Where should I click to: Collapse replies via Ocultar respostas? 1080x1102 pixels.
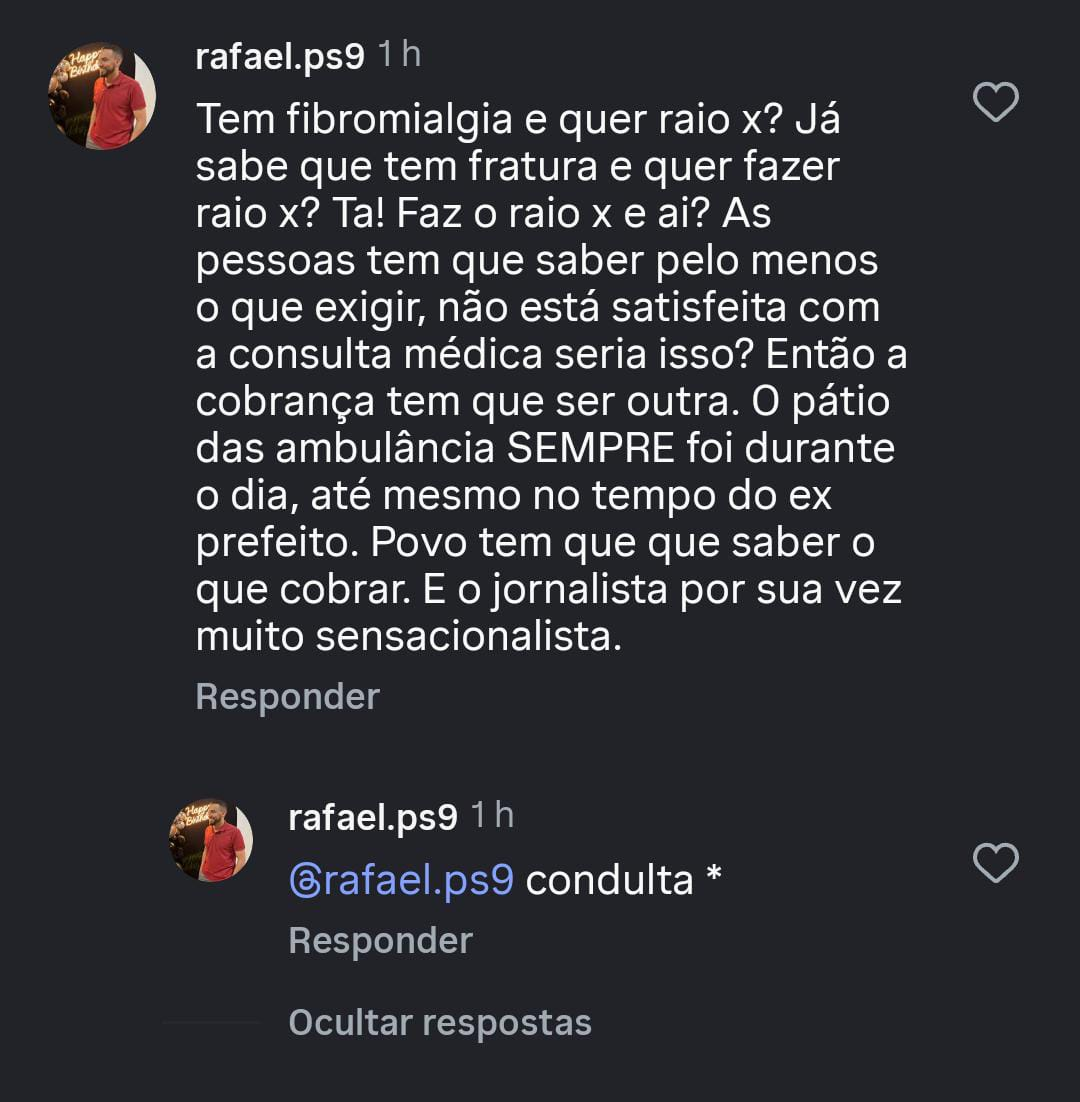coord(440,1023)
